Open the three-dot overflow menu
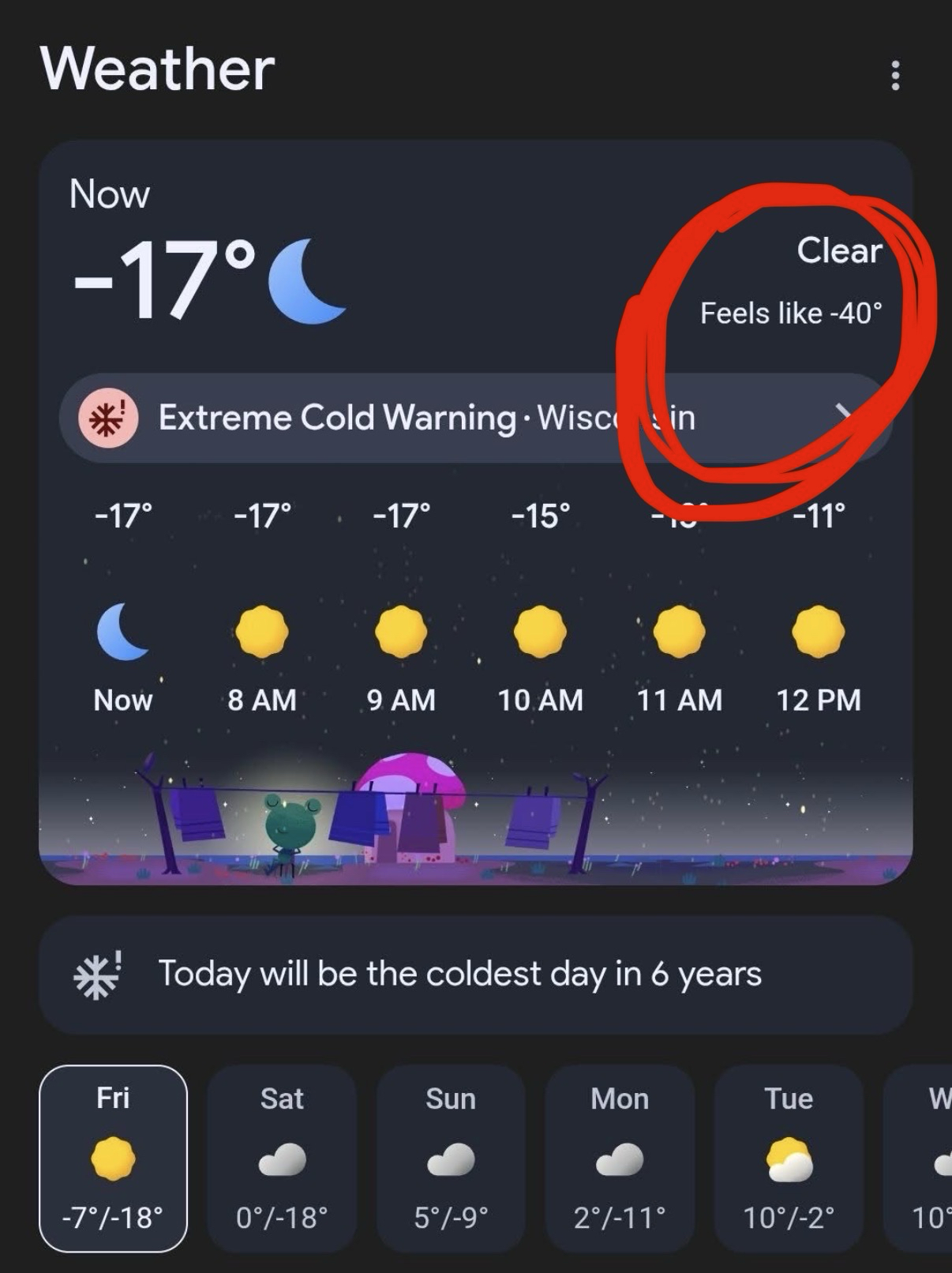This screenshot has width=952, height=1273. [x=894, y=75]
